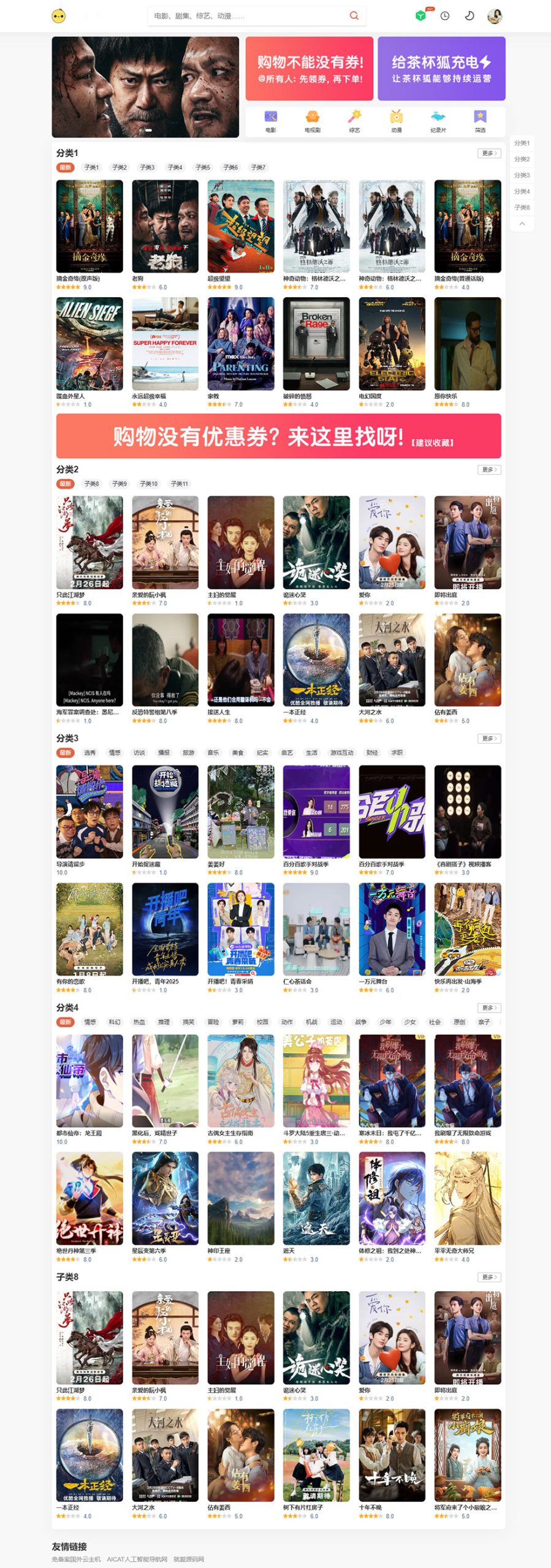Open the 给茶杯狐充电 banner
The height and width of the screenshot is (1568, 551).
(x=441, y=69)
